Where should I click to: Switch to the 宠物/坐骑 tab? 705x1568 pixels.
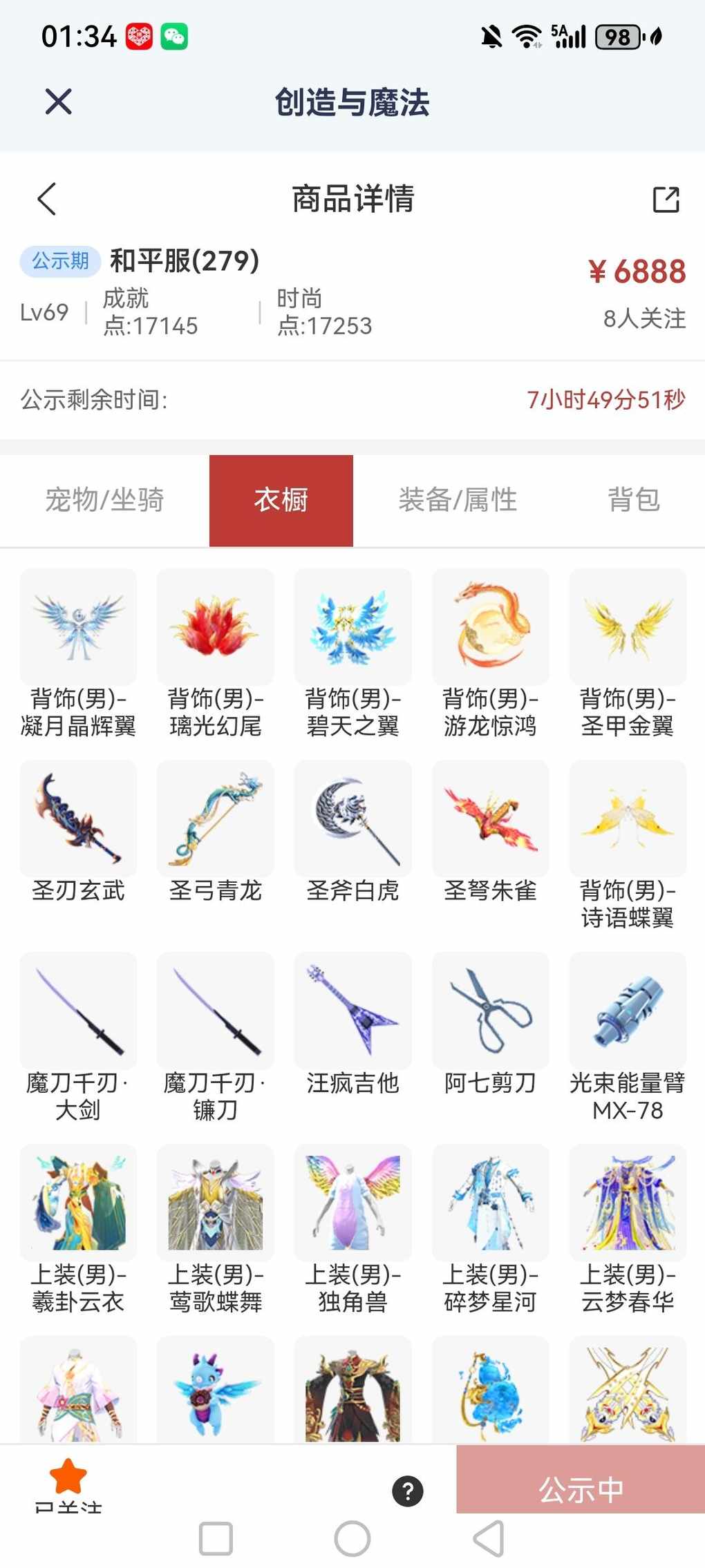point(104,499)
